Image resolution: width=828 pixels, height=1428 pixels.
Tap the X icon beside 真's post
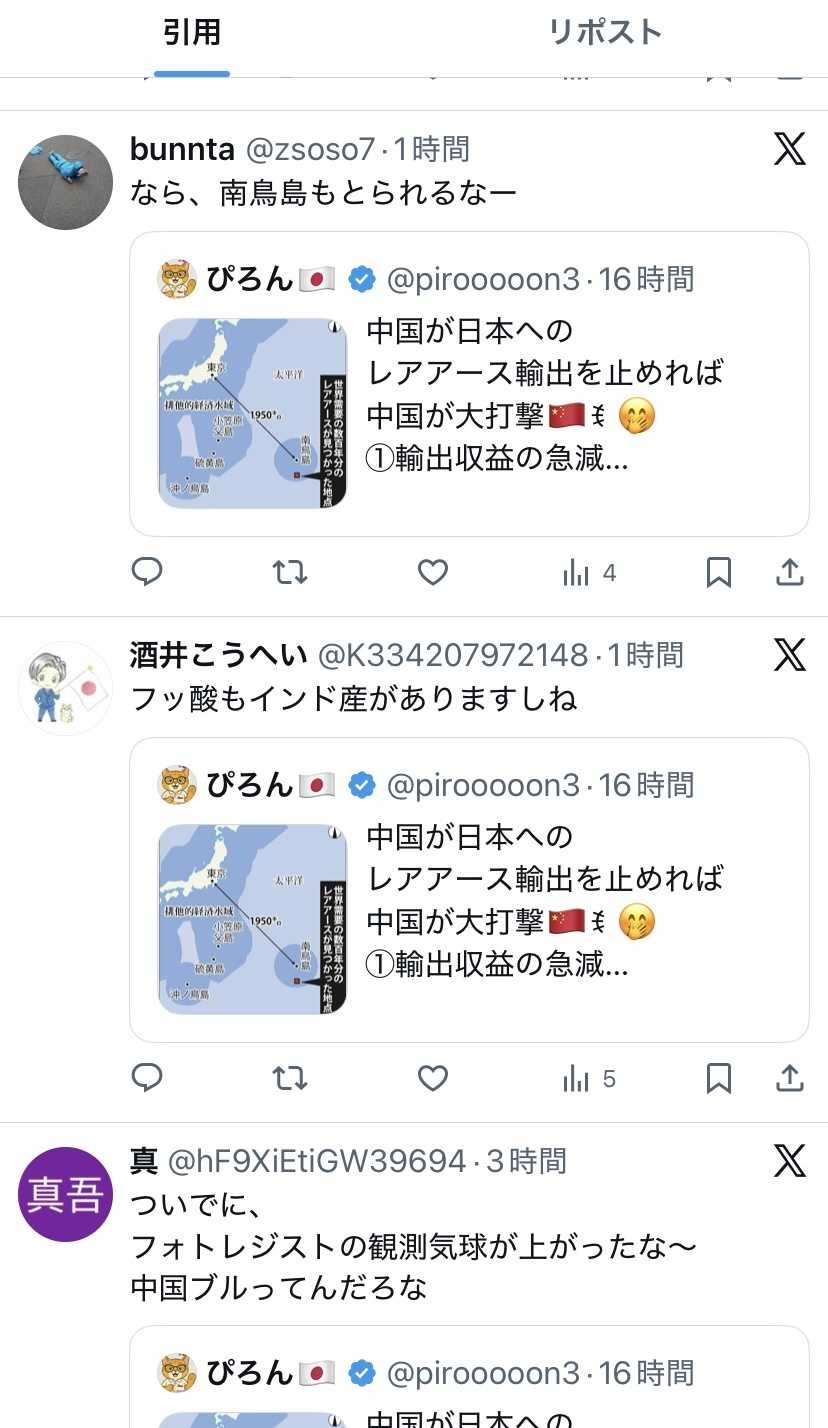789,1161
